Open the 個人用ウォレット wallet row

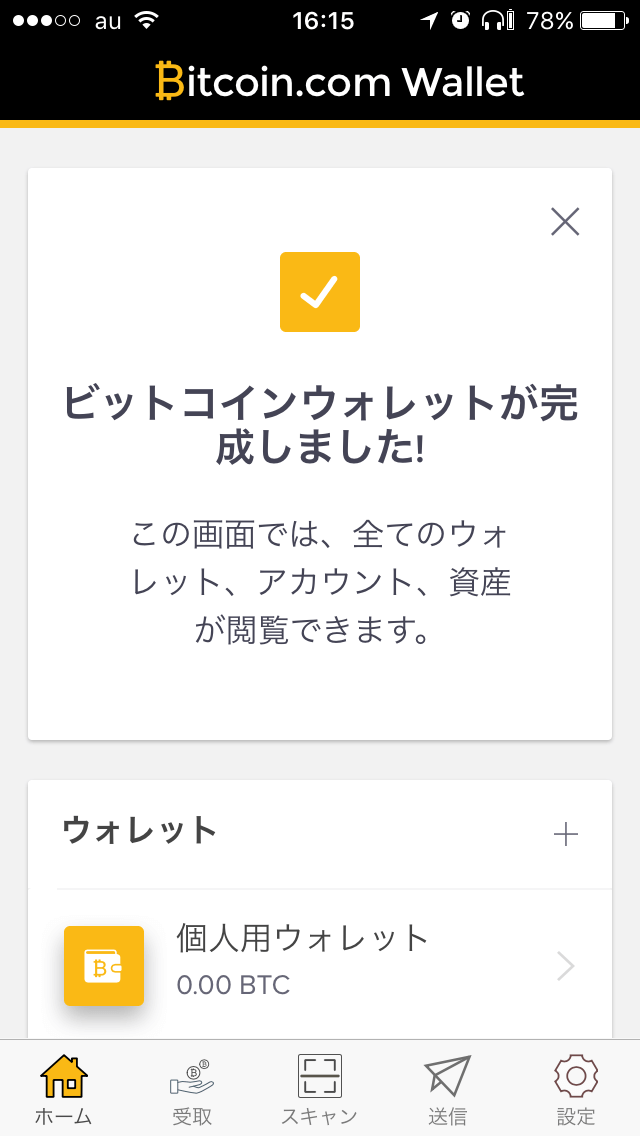click(320, 965)
